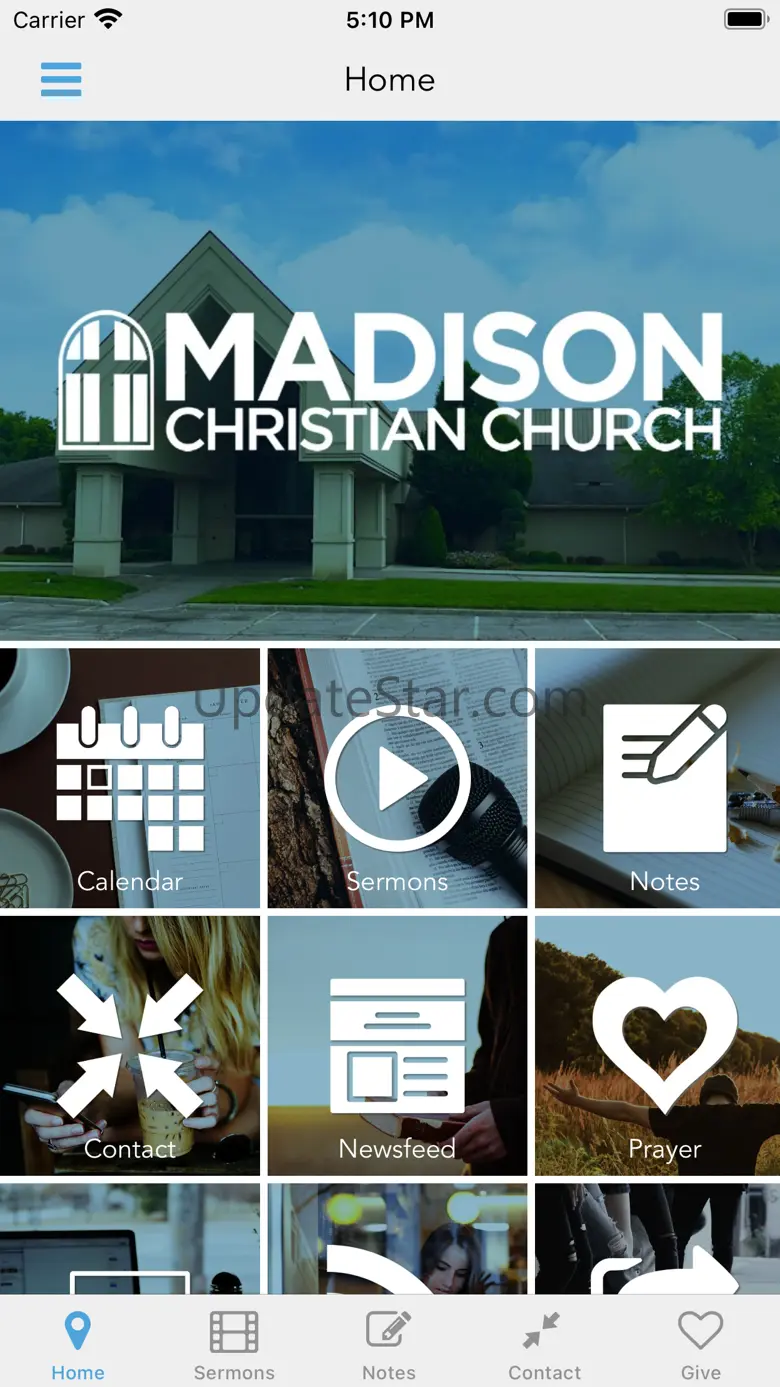Select the Home tab in bottom bar
The height and width of the screenshot is (1387, 780).
(78, 1345)
